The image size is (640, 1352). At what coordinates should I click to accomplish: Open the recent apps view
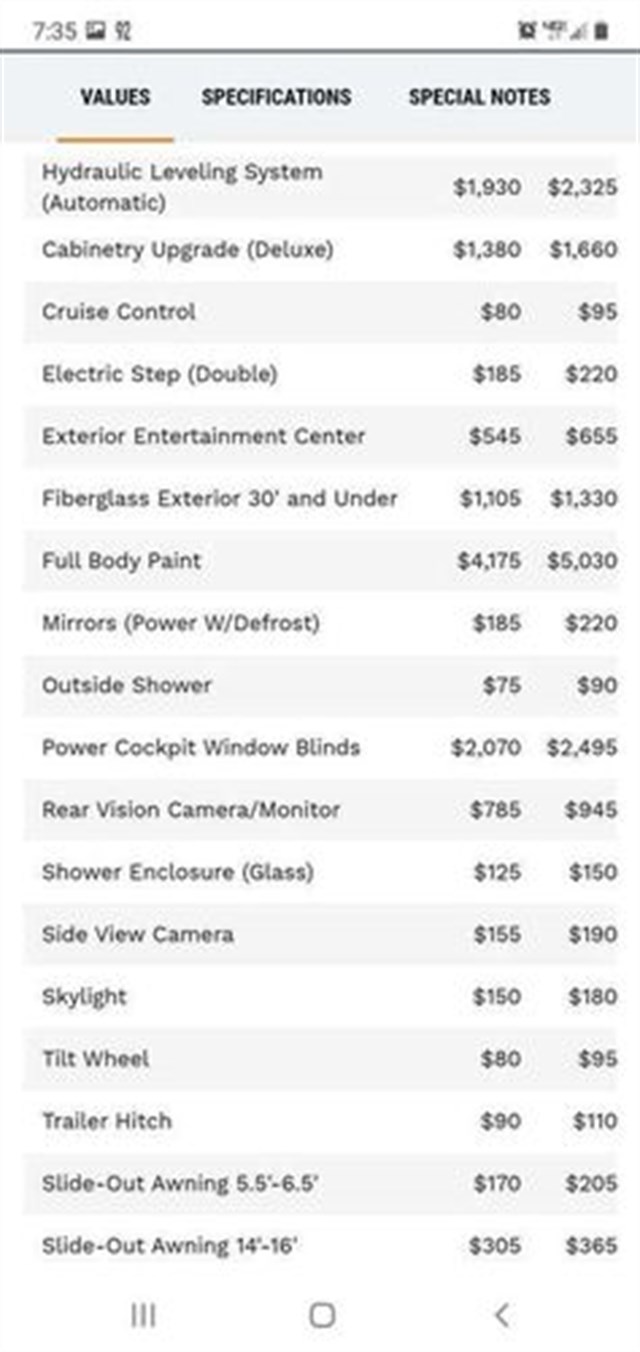click(143, 1315)
